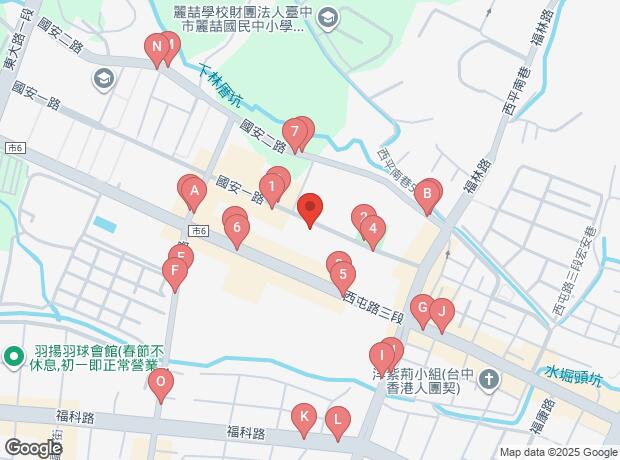Select map marker J

(440, 312)
